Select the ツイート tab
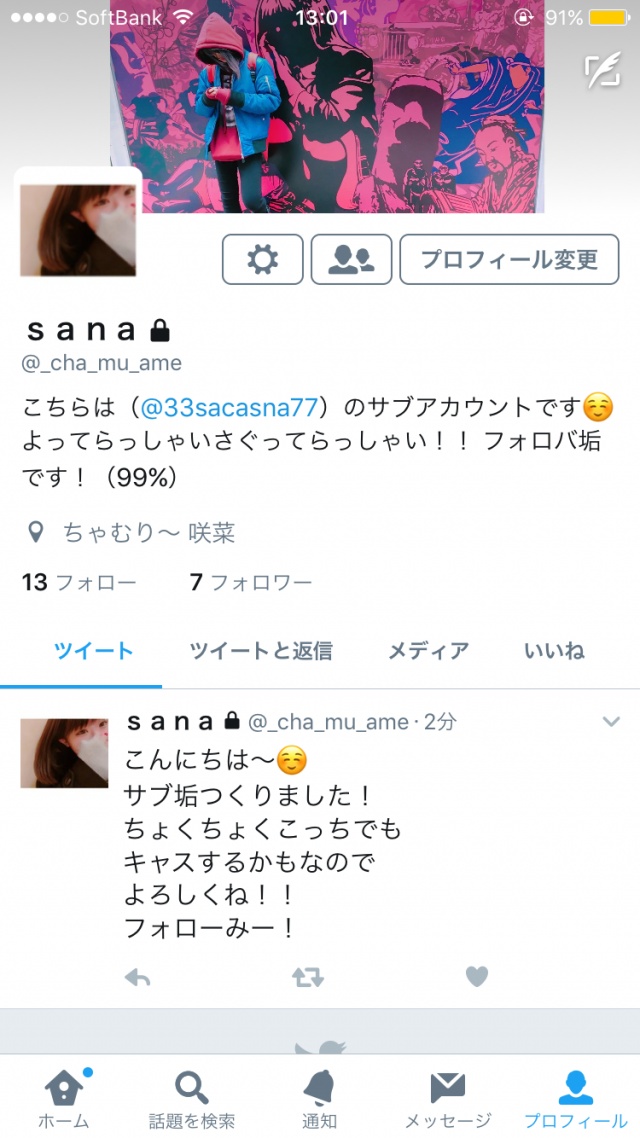The image size is (640, 1138). (x=93, y=651)
